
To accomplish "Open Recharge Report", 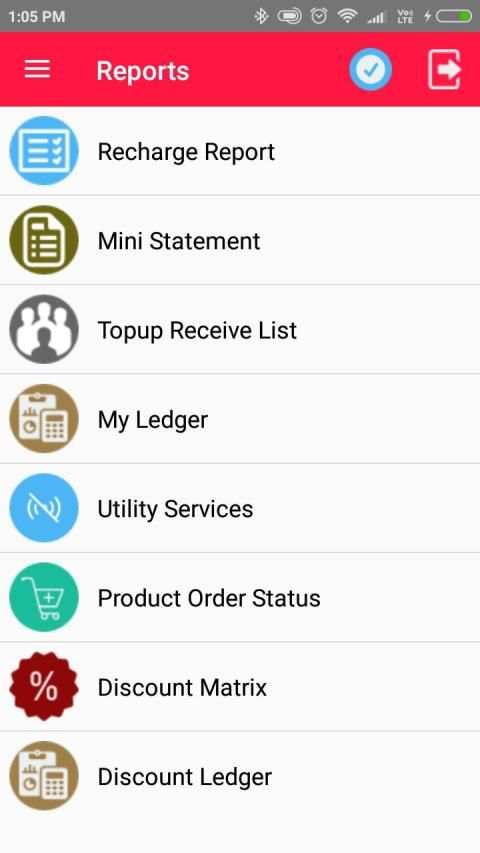I will 240,151.
